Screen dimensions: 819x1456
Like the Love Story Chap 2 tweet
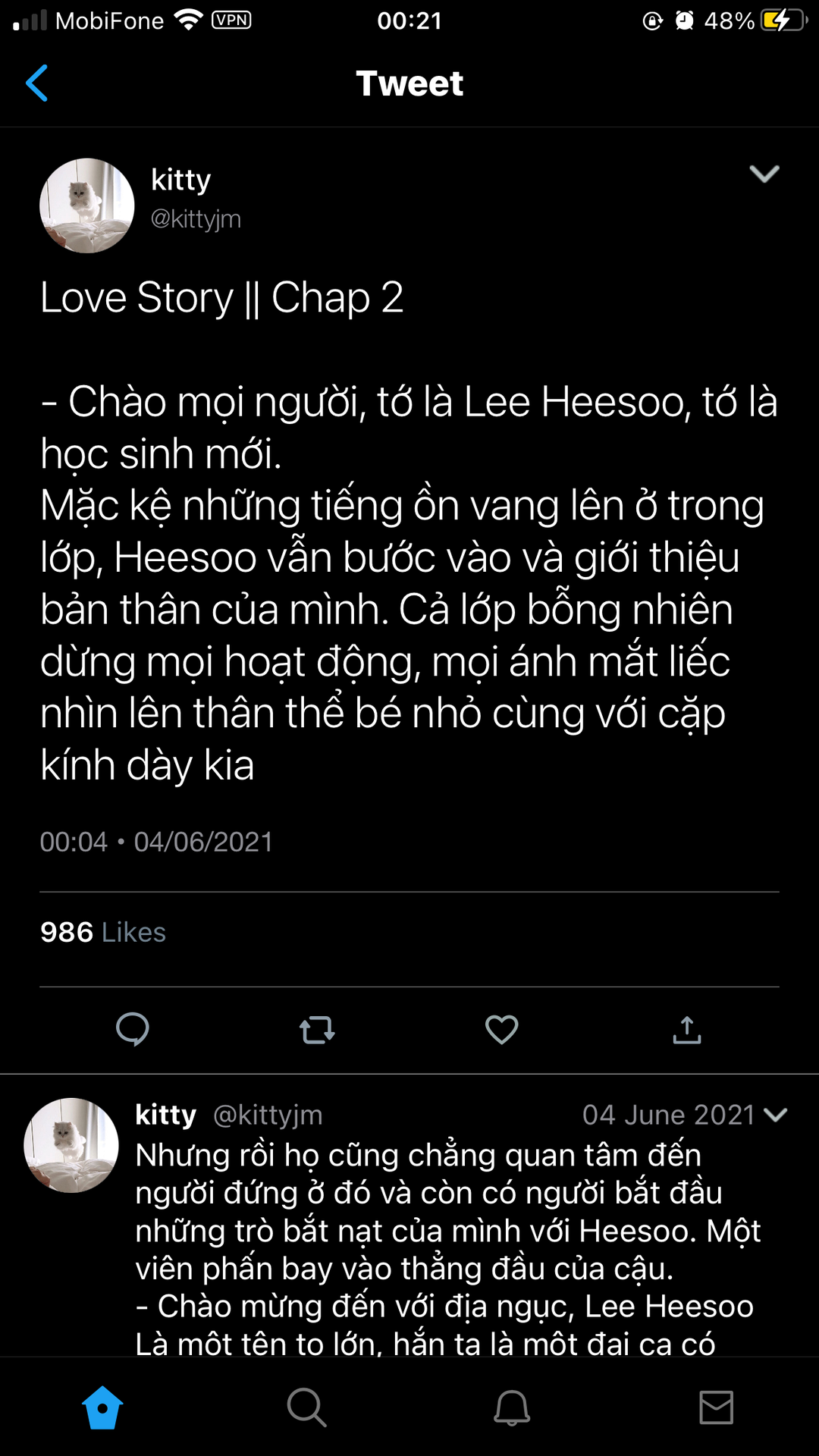tap(501, 1030)
